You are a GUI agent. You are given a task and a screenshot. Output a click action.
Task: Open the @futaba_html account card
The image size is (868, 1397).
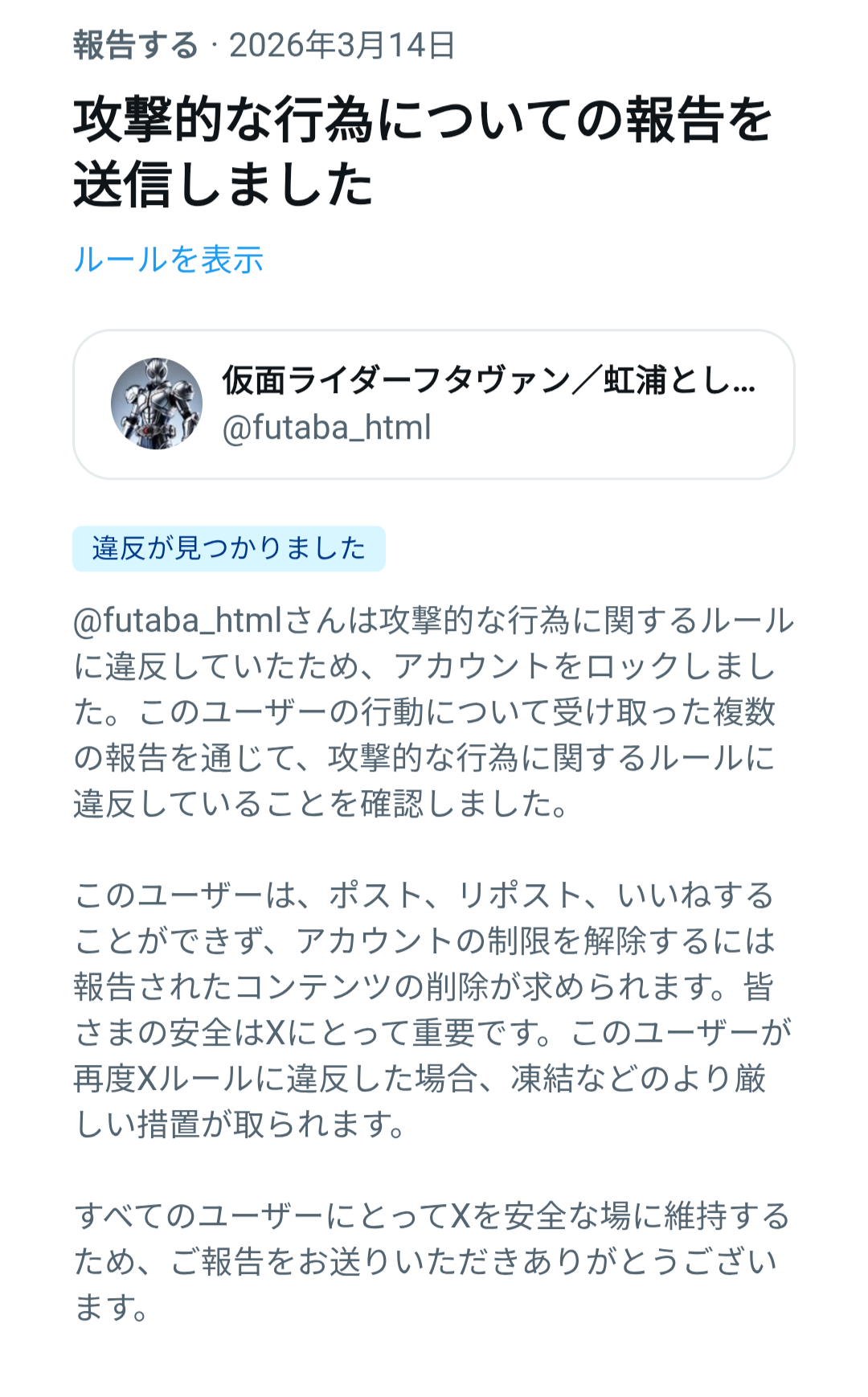433,404
